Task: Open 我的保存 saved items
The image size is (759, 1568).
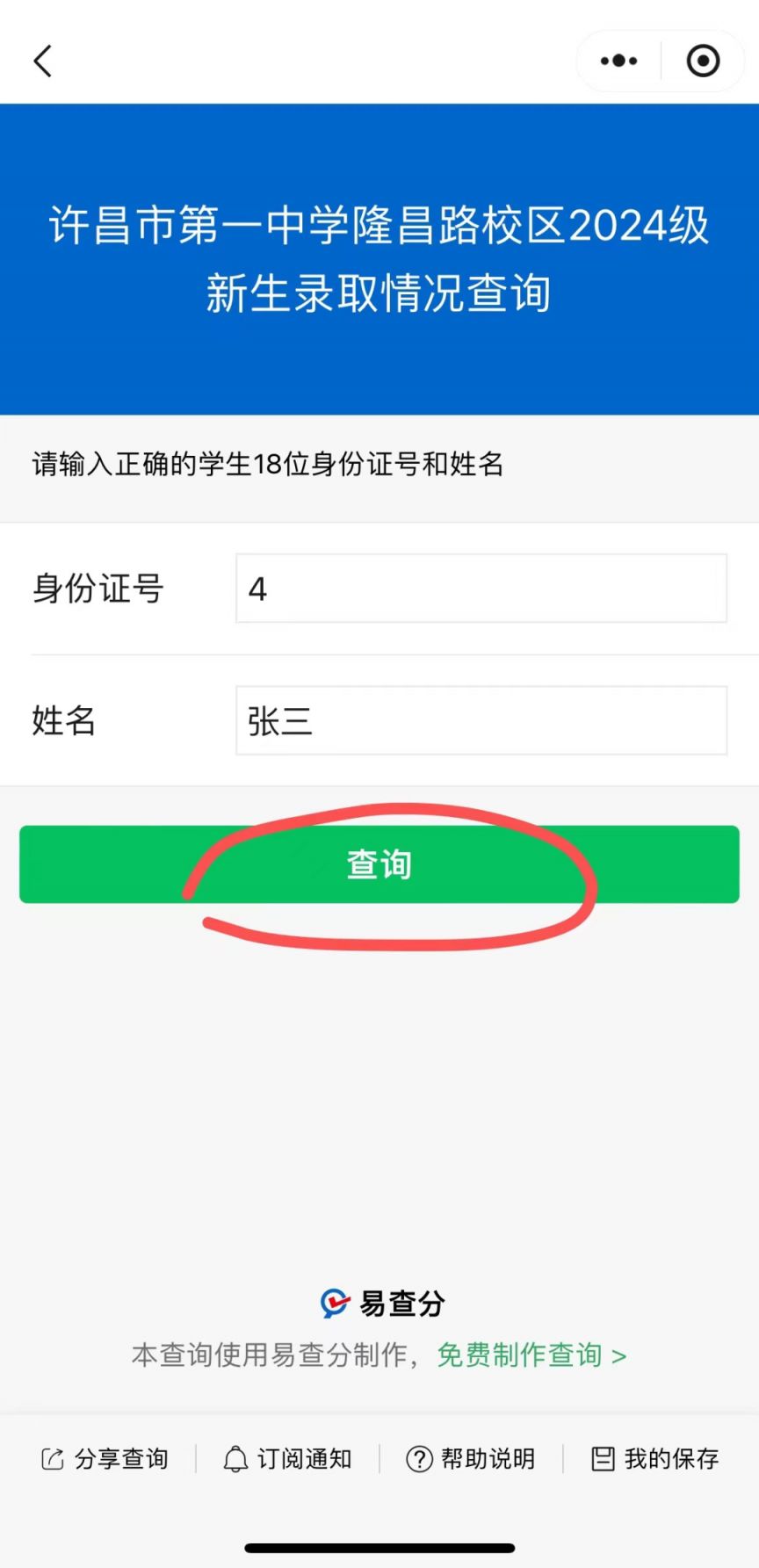Action: [x=654, y=1459]
